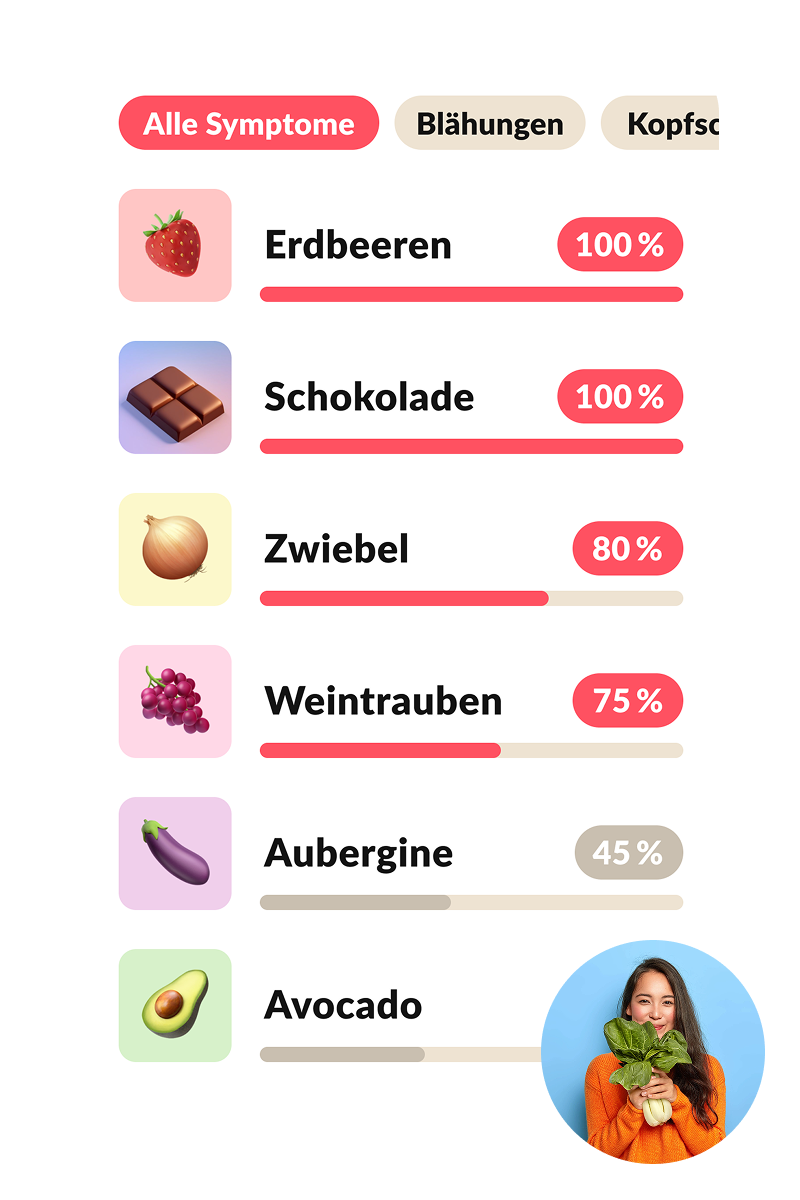800x1200 pixels.
Task: Click the chocolate icon next to Schokolade
Action: pos(175,396)
